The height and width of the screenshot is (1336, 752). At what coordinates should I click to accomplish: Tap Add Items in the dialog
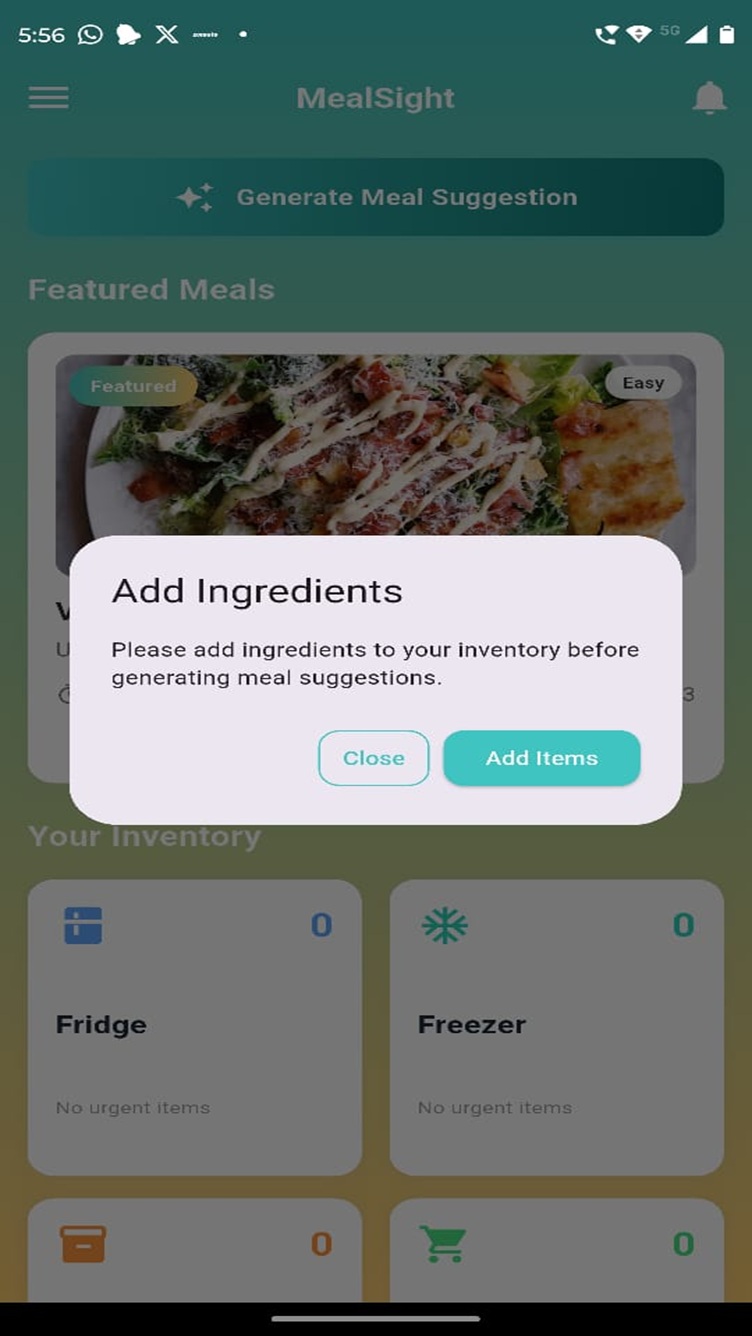[541, 758]
